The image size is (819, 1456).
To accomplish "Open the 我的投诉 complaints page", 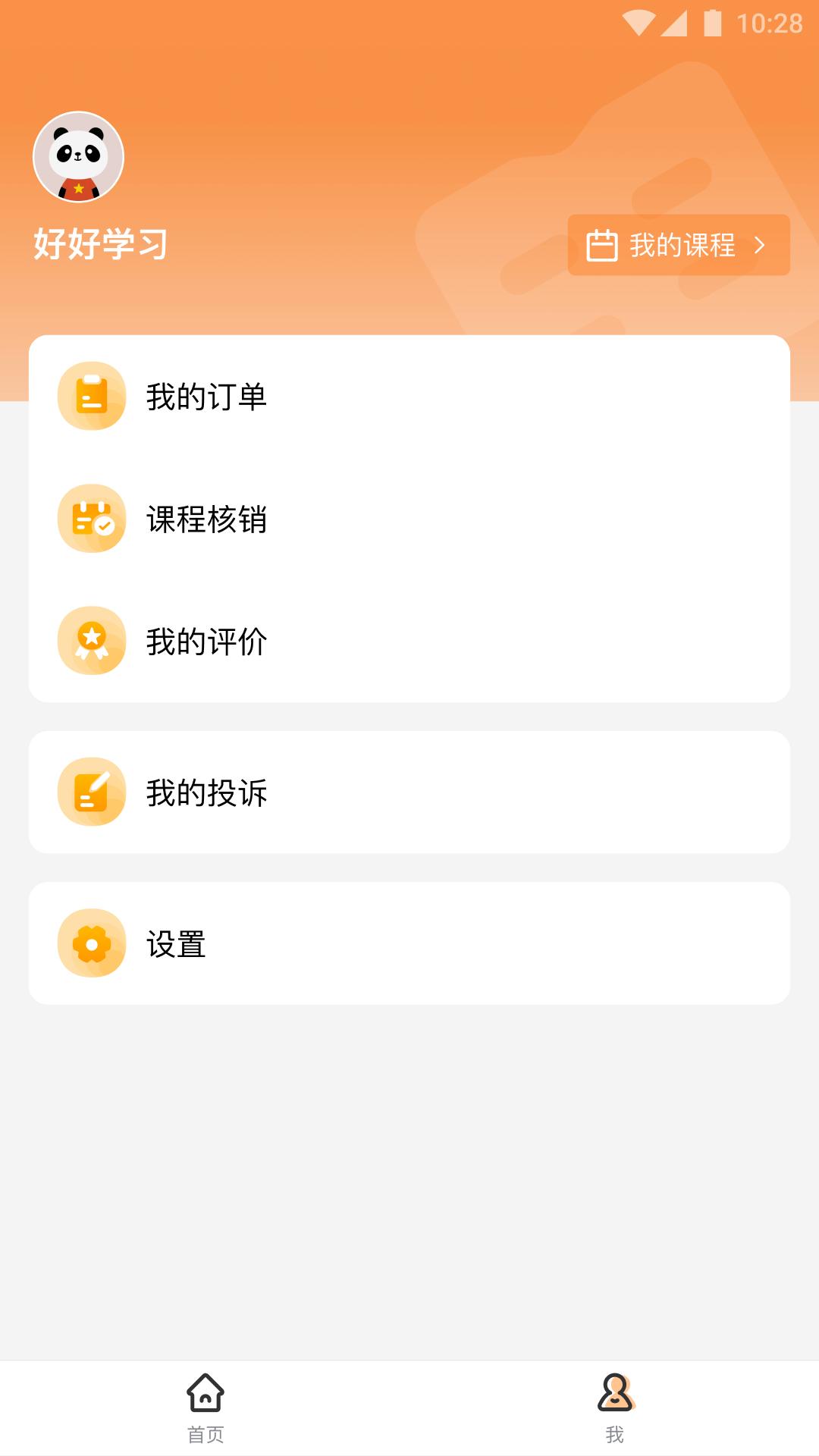I will 409,792.
